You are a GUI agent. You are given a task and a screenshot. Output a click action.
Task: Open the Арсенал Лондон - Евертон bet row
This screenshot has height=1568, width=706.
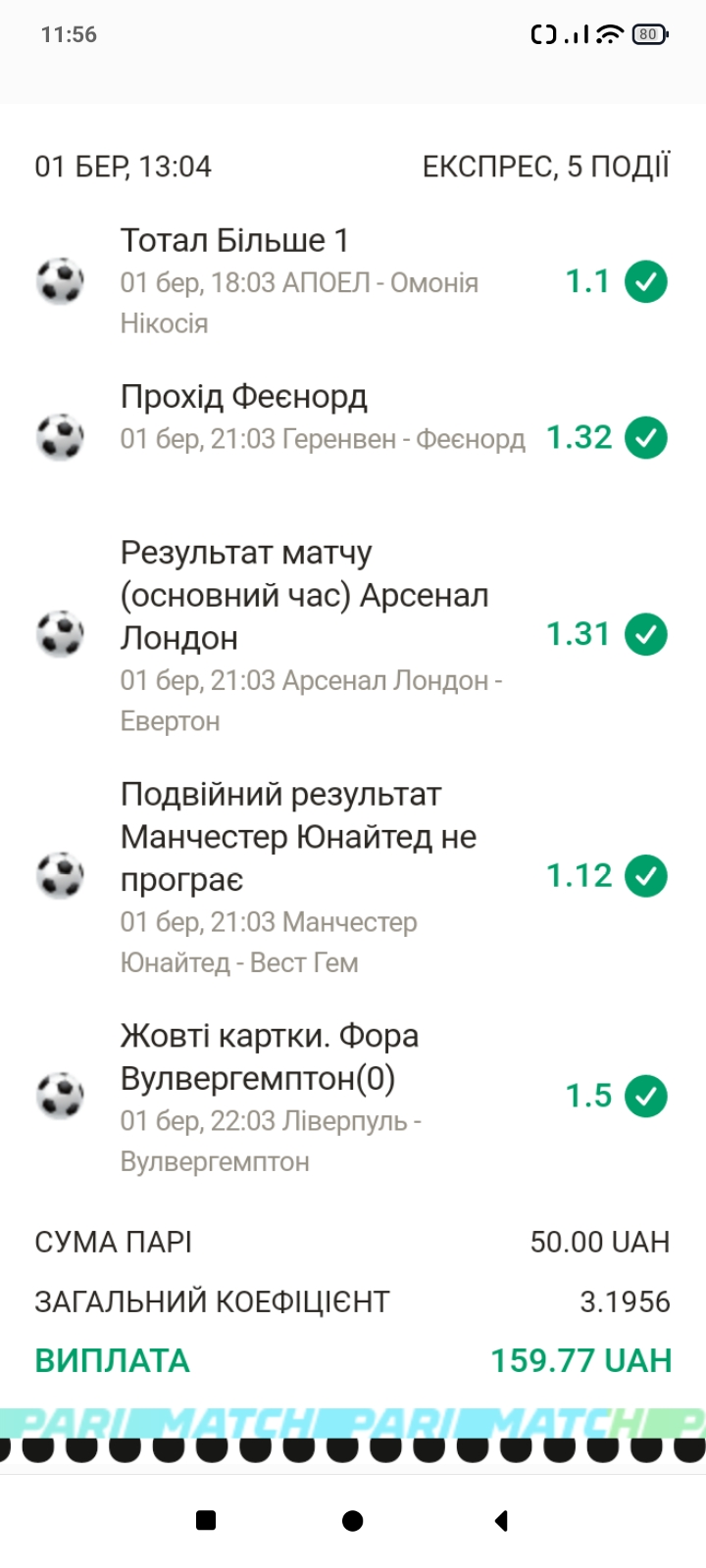(353, 635)
